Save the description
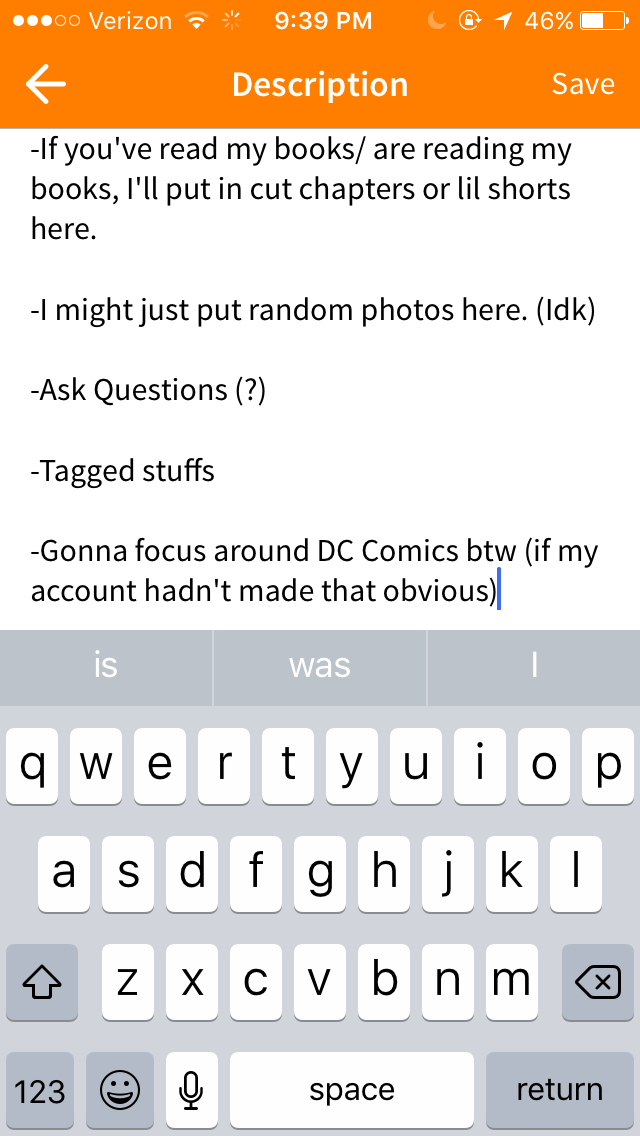Viewport: 640px width, 1136px height. (x=583, y=84)
